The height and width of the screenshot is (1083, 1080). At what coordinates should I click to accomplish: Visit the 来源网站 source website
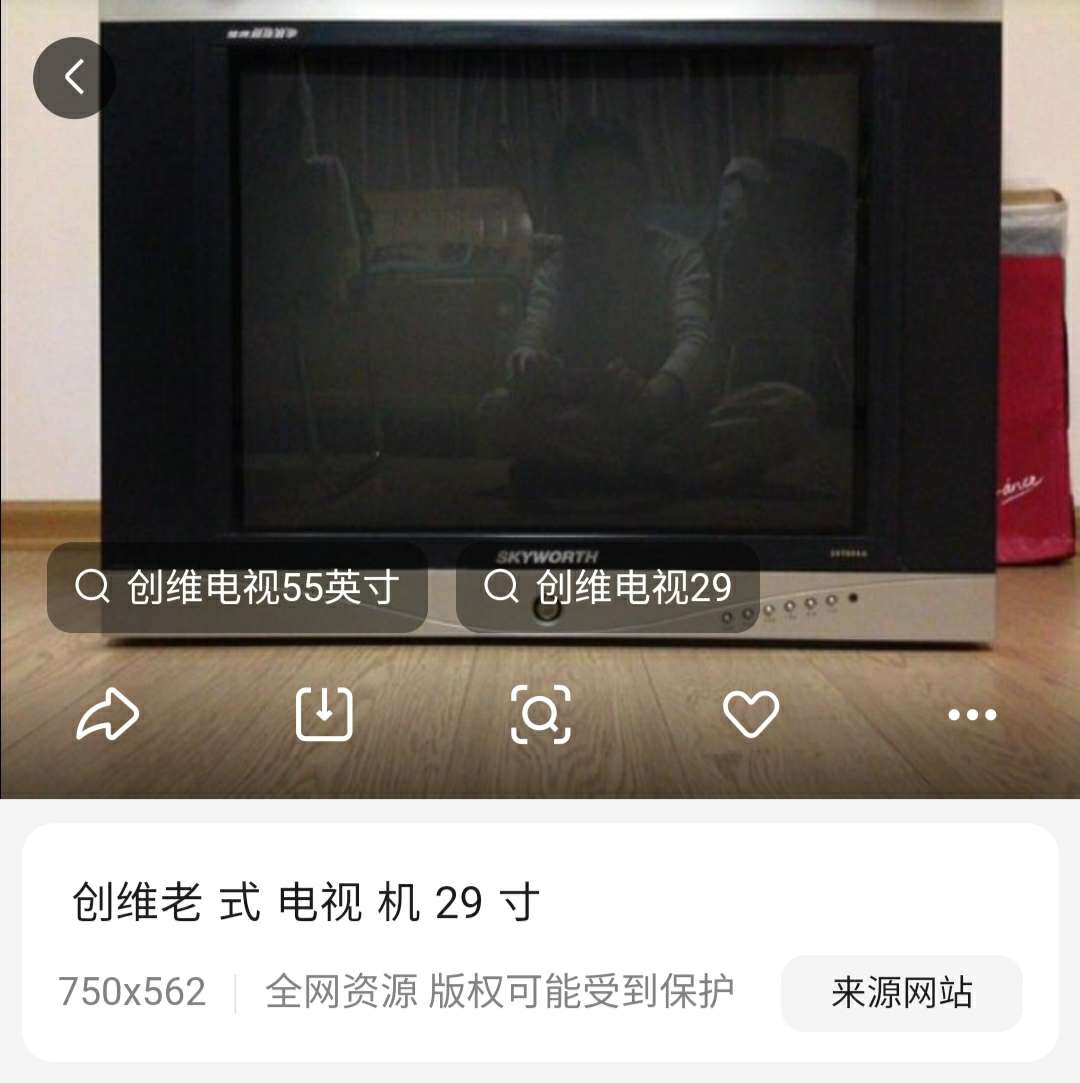(901, 993)
